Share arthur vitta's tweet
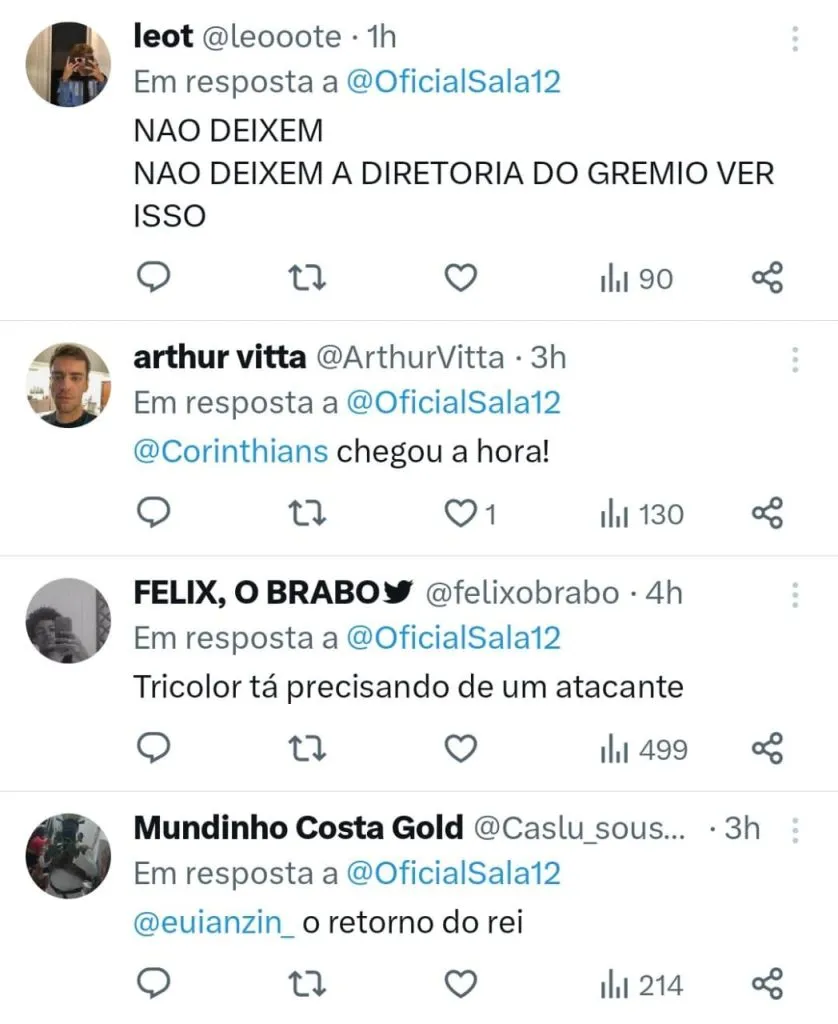The image size is (838, 1024). [x=767, y=515]
